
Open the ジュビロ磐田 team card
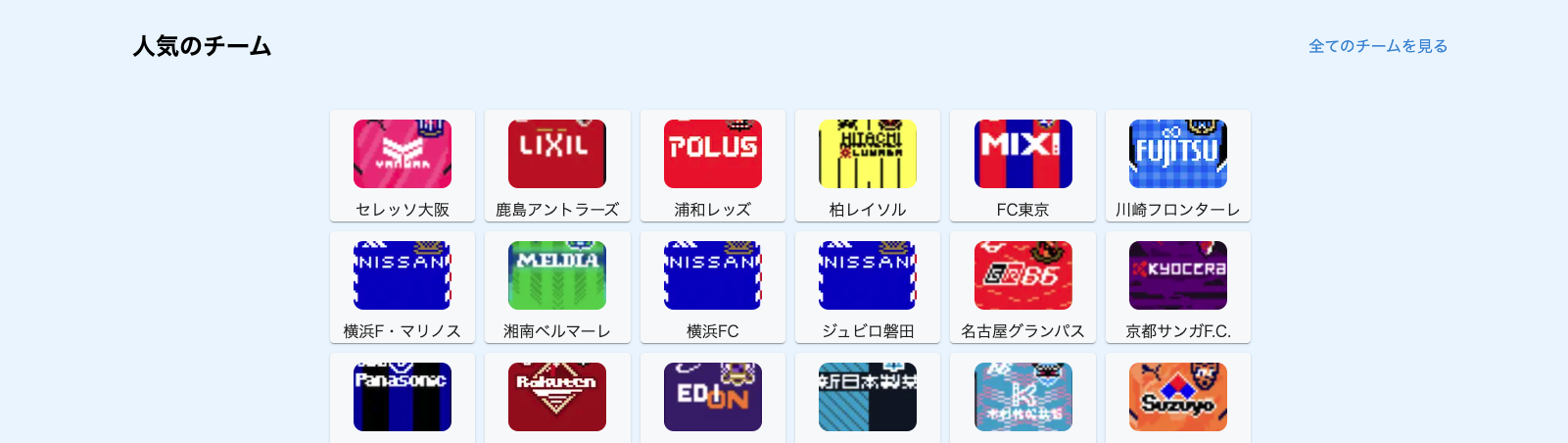pyautogui.click(x=868, y=287)
